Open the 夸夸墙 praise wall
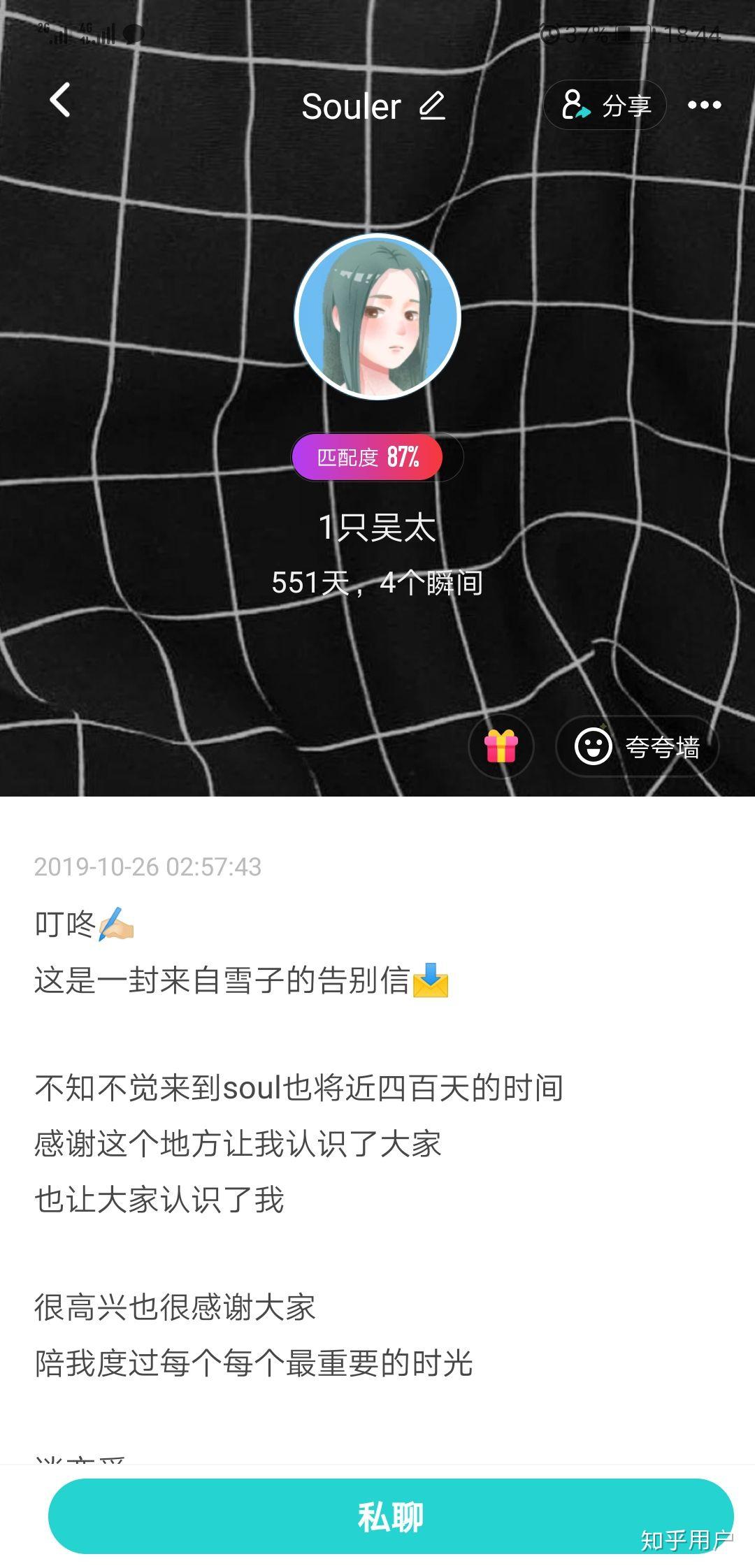The width and height of the screenshot is (755, 1568). pyautogui.click(x=638, y=747)
